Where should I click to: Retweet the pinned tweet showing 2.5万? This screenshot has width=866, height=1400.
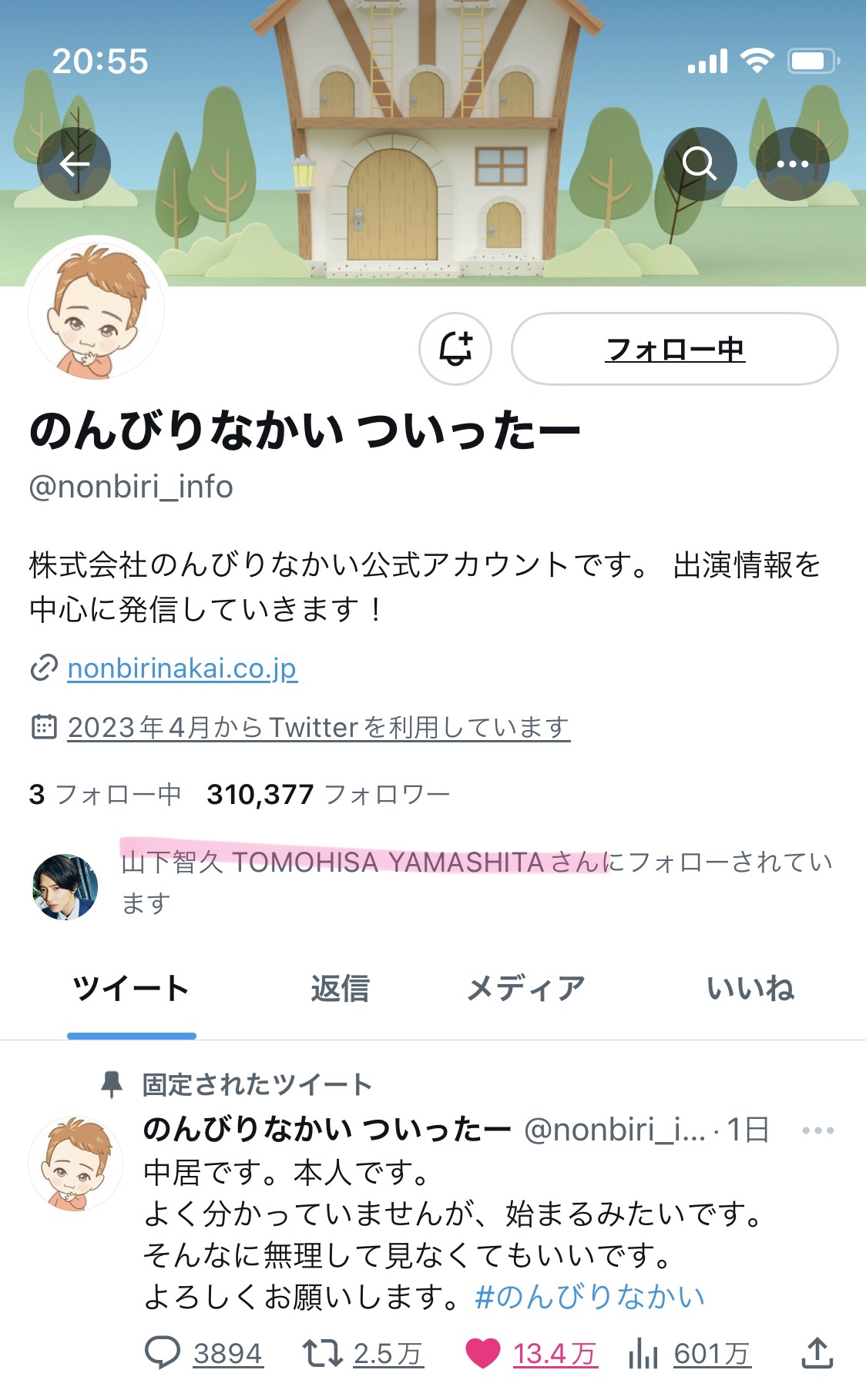(x=362, y=1353)
